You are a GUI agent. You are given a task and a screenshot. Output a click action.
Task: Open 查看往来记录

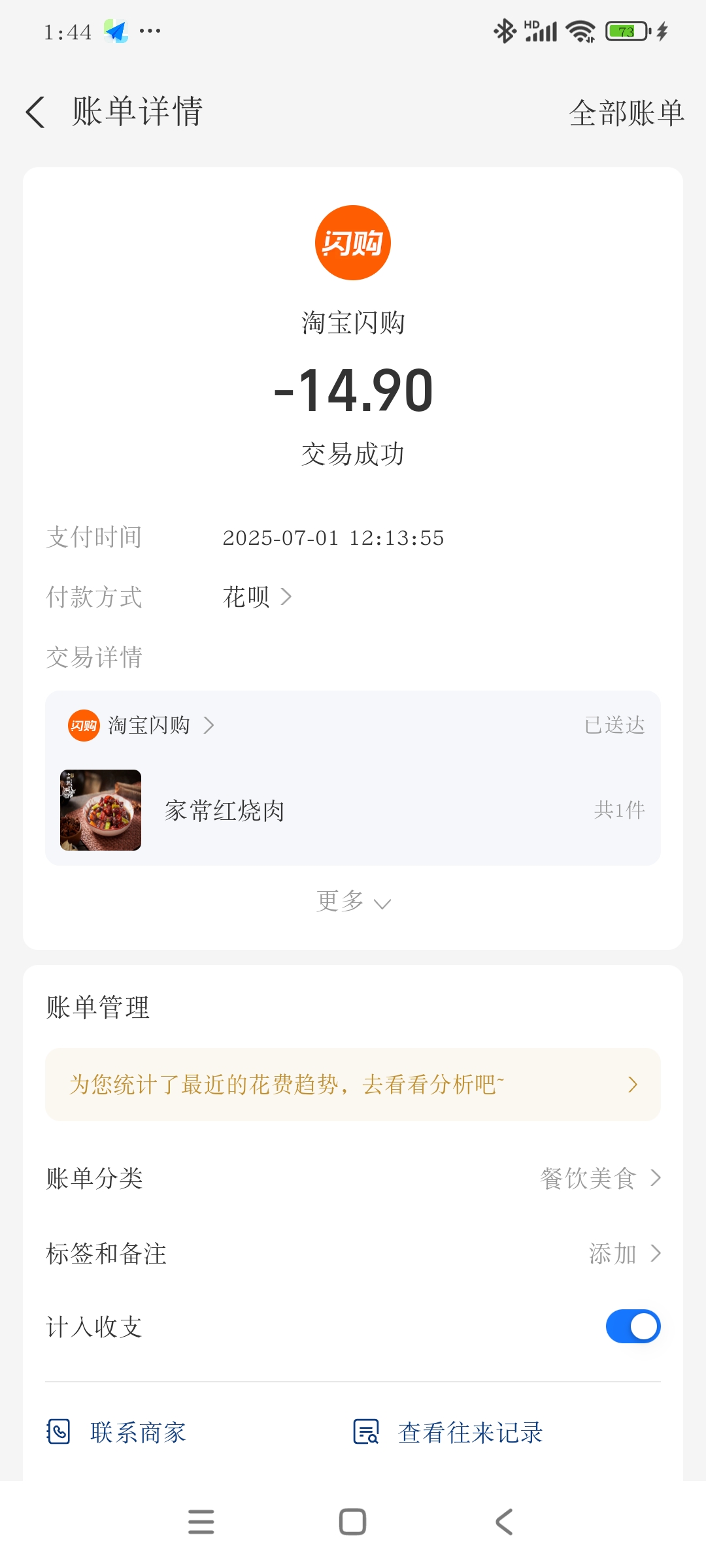(x=448, y=1432)
